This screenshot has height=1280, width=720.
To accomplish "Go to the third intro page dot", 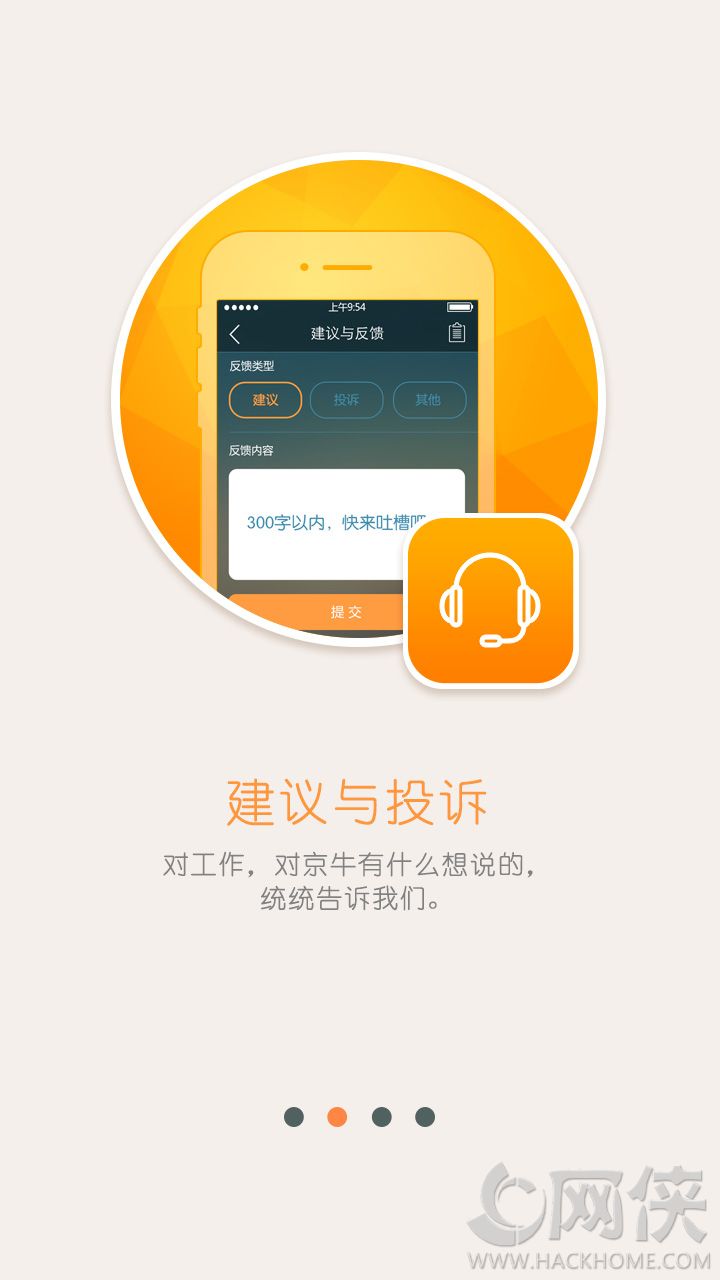I will pyautogui.click(x=381, y=1117).
